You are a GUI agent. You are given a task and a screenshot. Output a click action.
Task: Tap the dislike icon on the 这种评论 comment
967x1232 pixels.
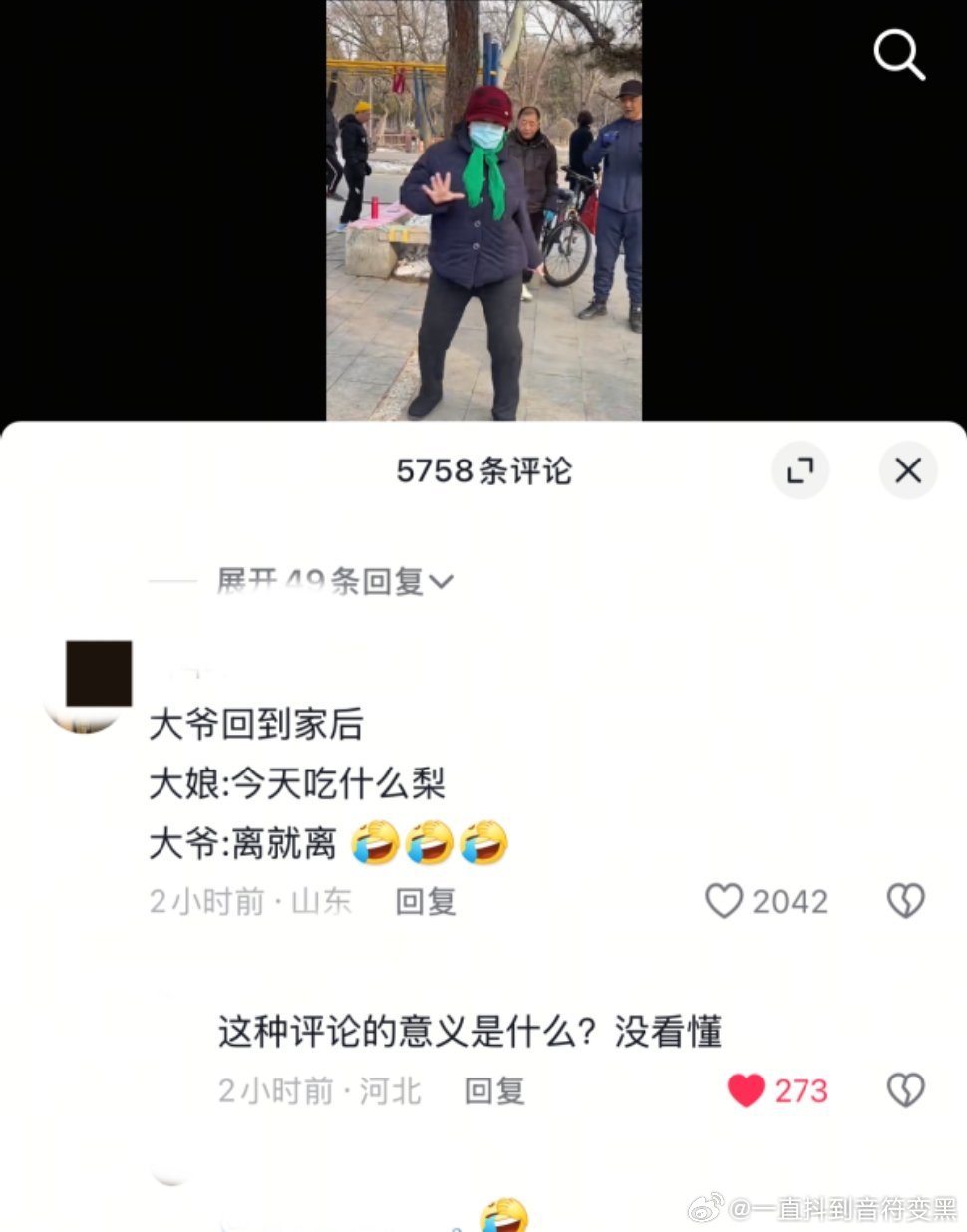pos(906,1091)
